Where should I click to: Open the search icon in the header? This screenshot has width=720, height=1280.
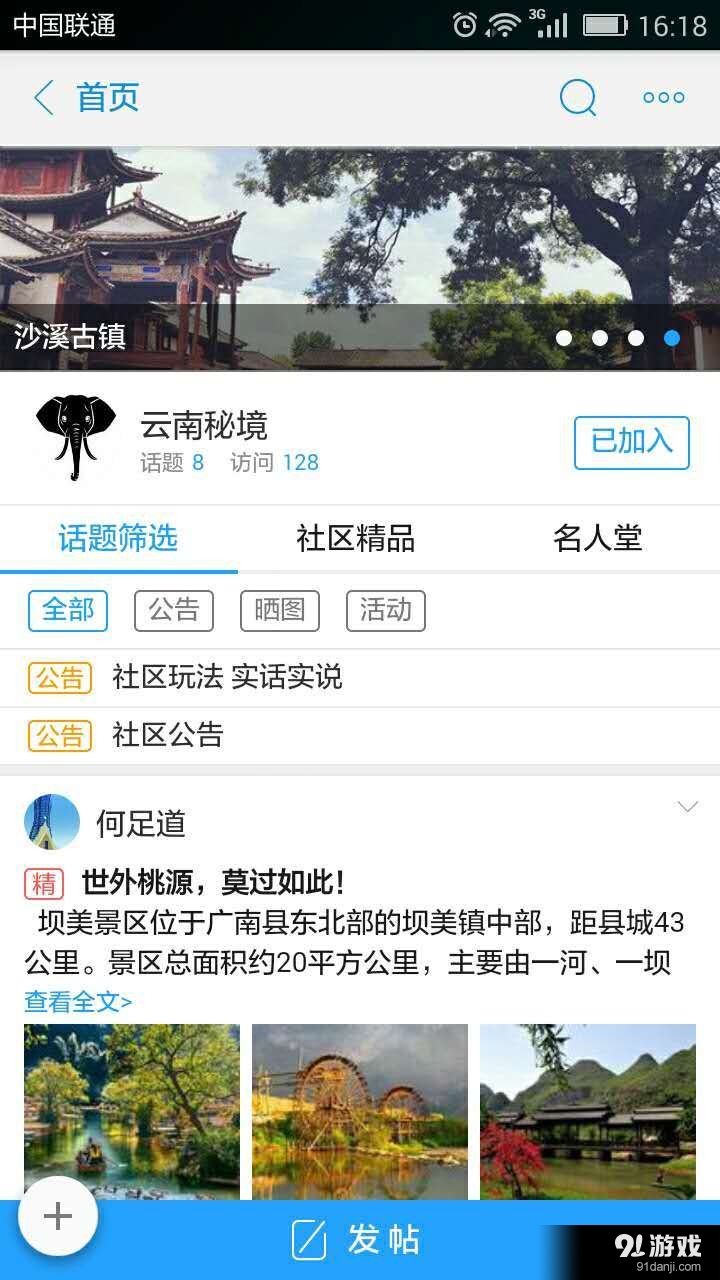578,97
